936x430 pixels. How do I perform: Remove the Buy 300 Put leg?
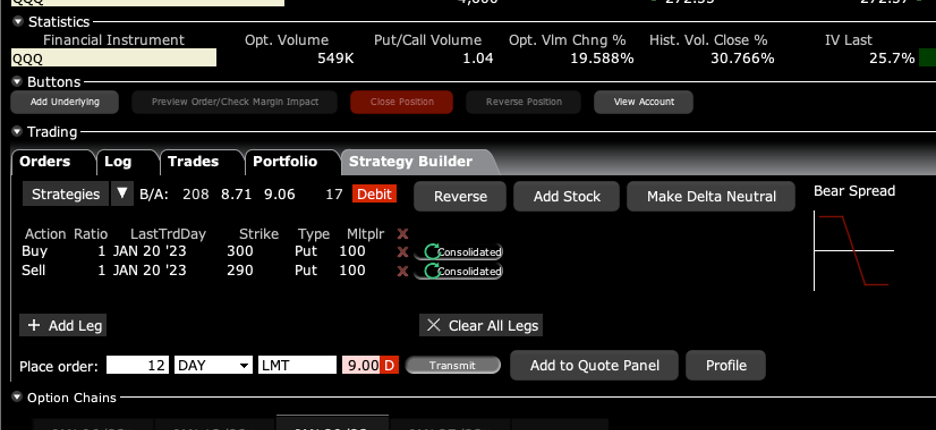tap(403, 252)
